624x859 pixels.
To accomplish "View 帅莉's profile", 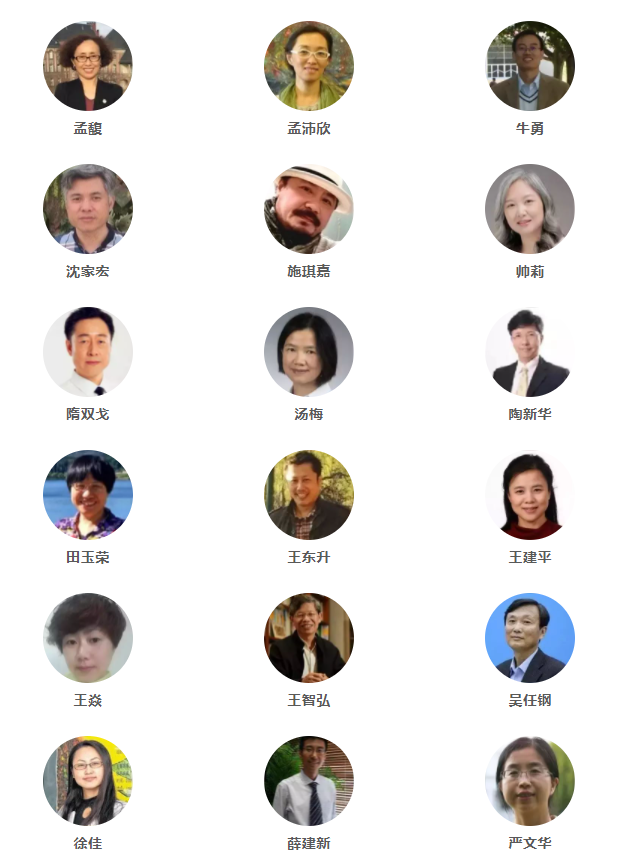I will point(530,209).
